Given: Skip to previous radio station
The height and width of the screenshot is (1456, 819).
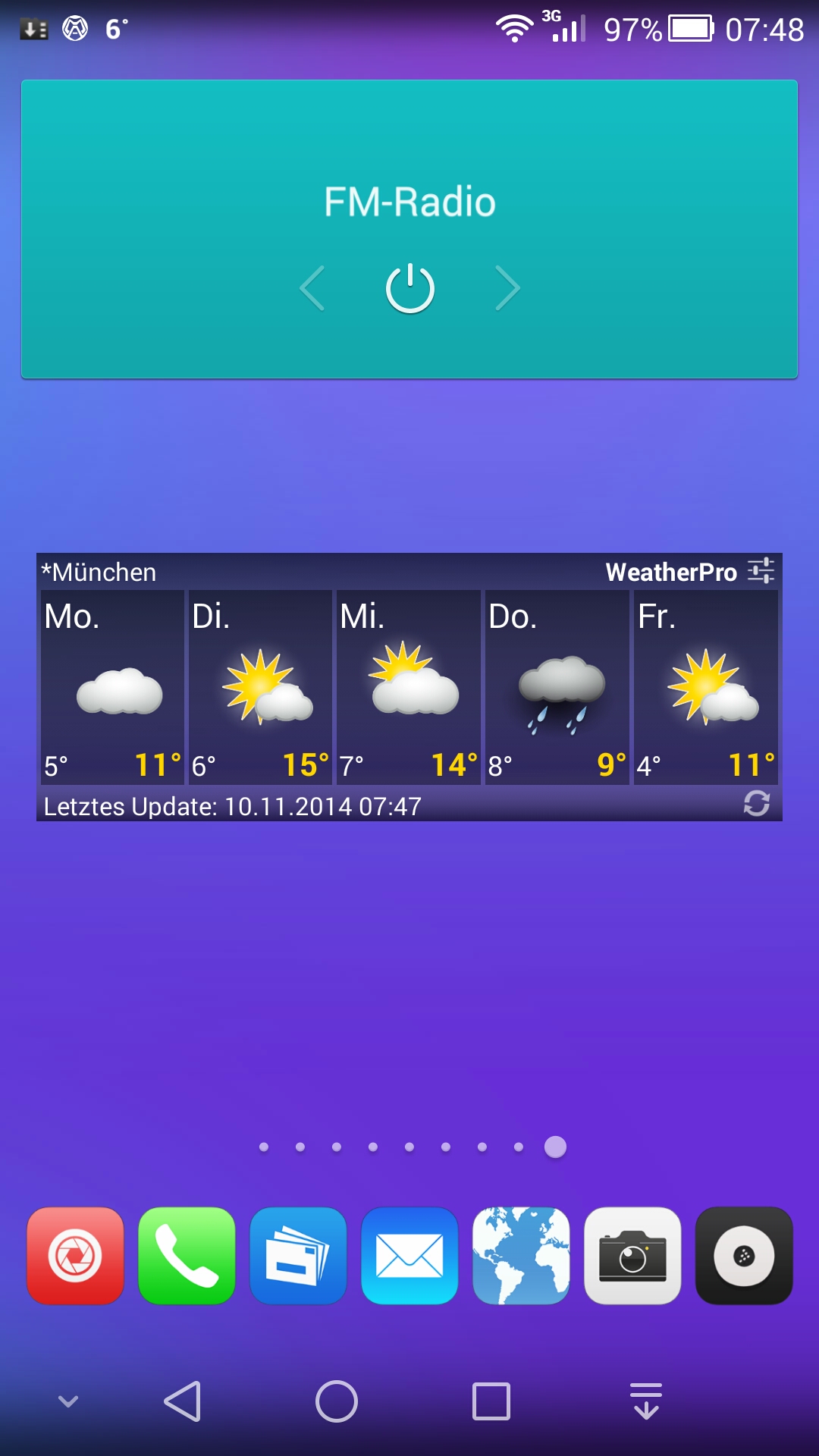Looking at the screenshot, I should coord(312,288).
